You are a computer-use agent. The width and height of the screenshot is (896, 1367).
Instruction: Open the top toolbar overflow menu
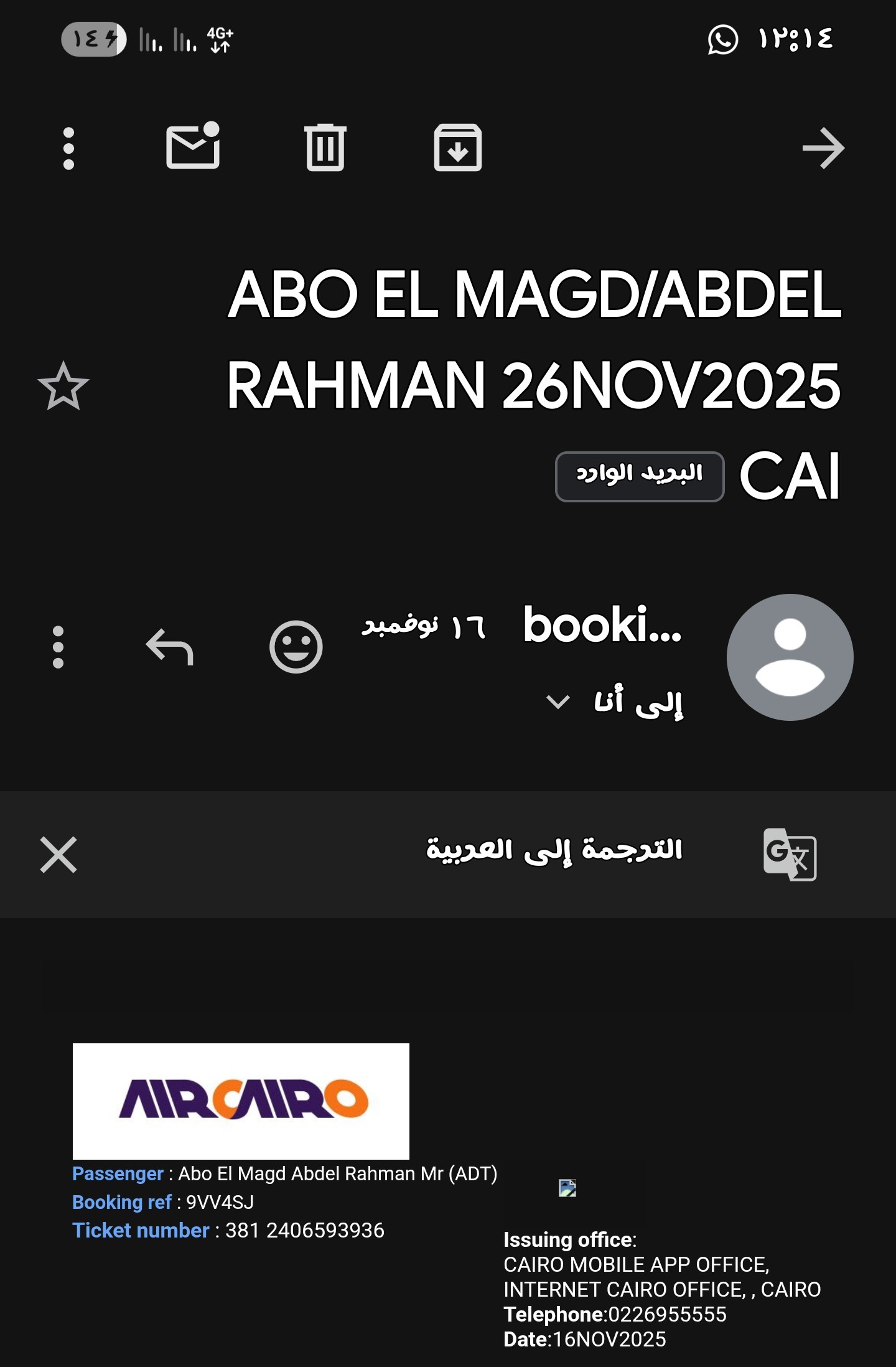[68, 148]
